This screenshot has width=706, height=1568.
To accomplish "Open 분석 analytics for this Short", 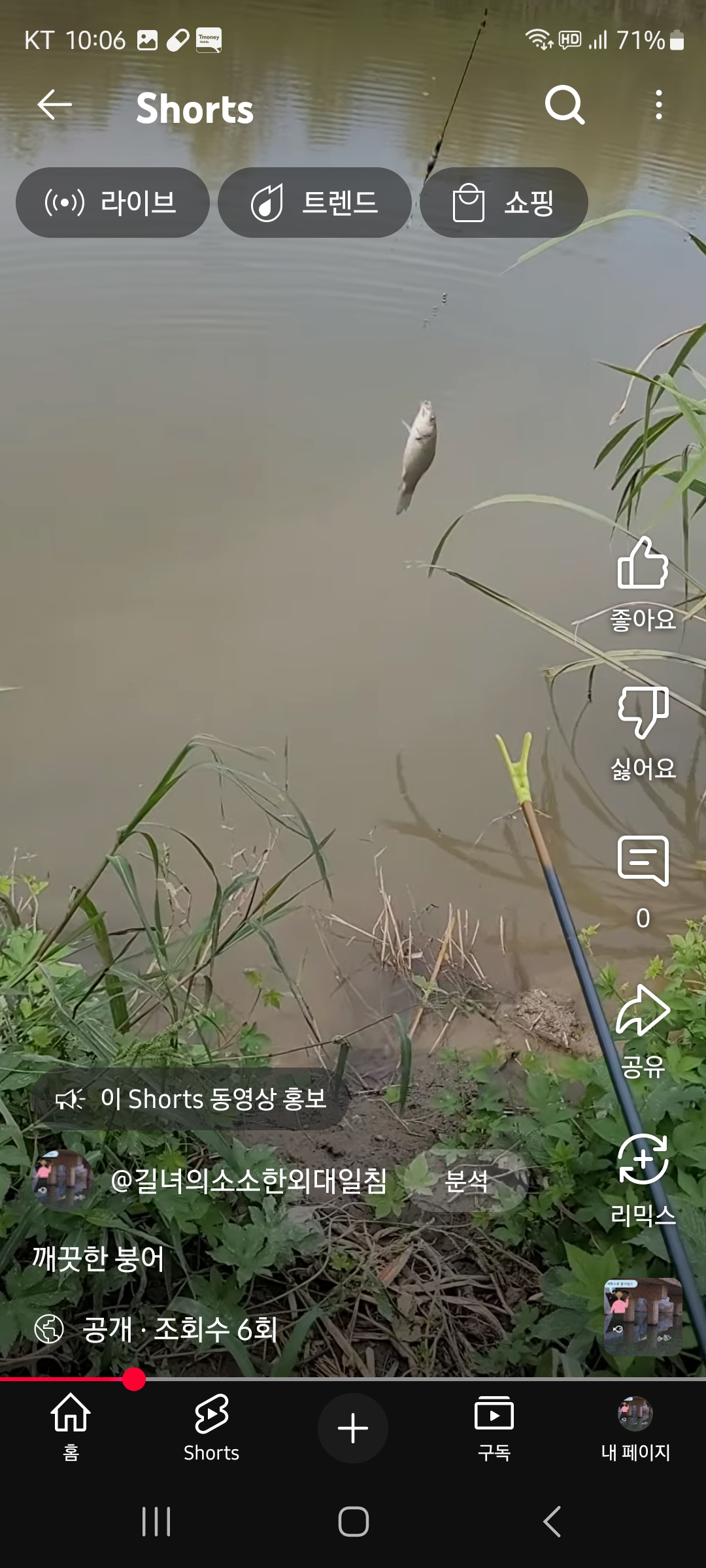I will pos(466,1181).
